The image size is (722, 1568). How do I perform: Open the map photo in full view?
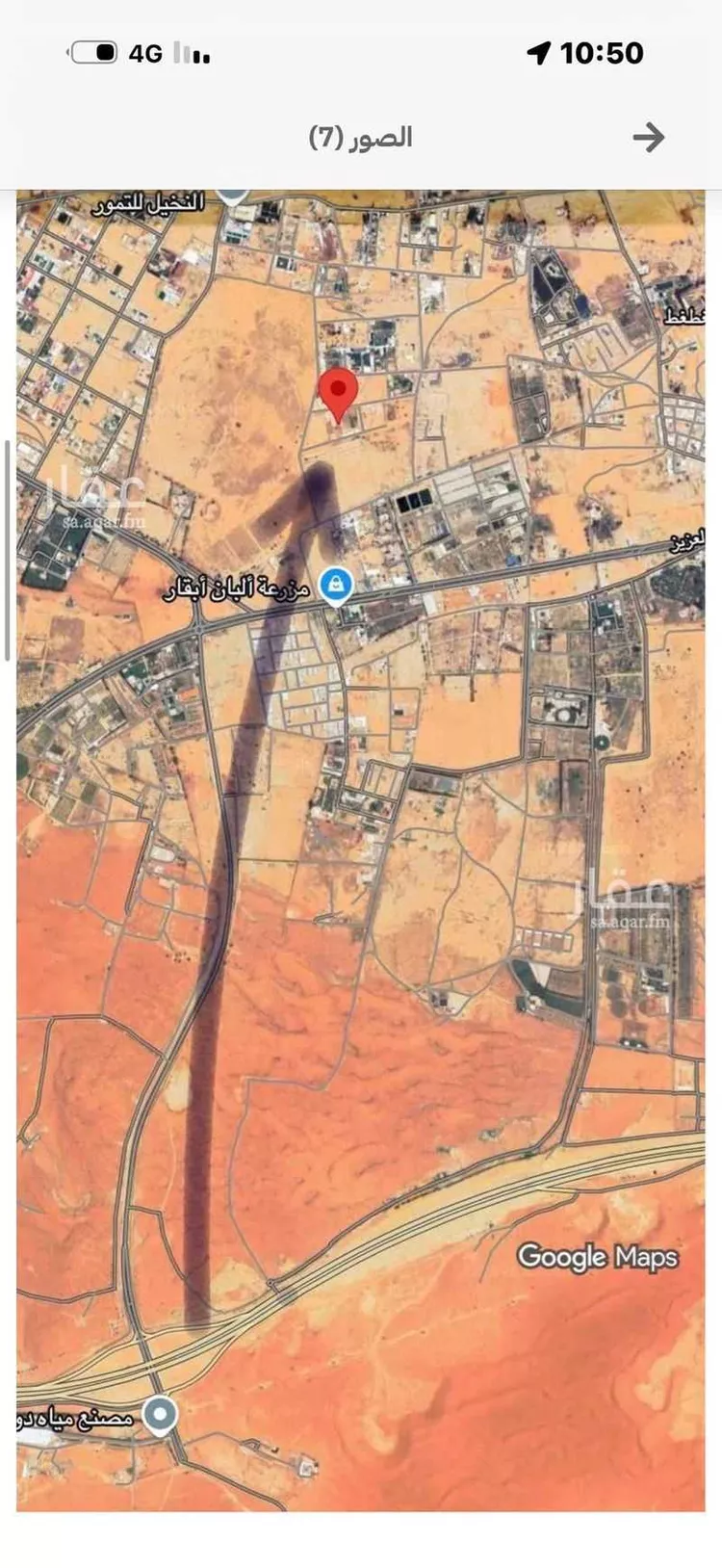361,848
